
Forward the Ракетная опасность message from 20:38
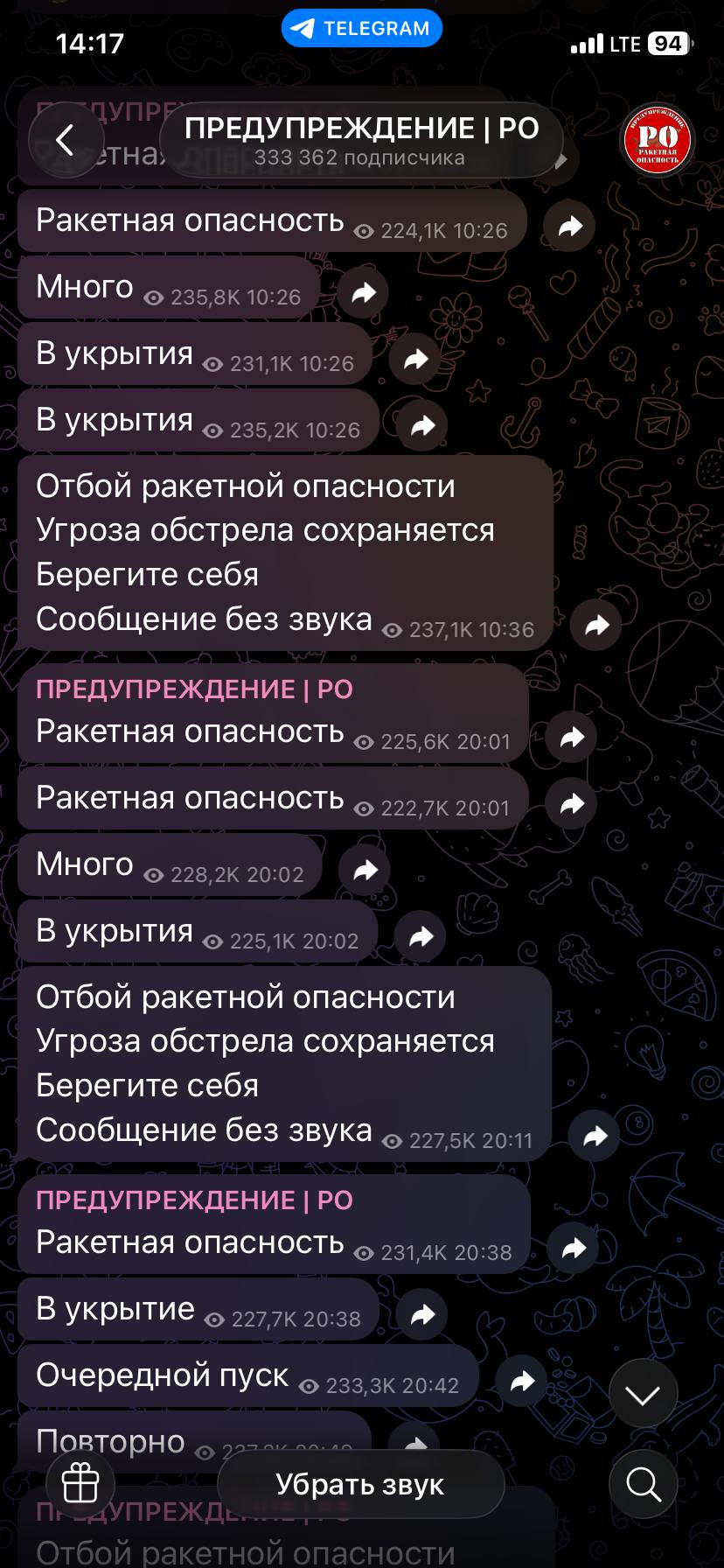click(574, 1248)
